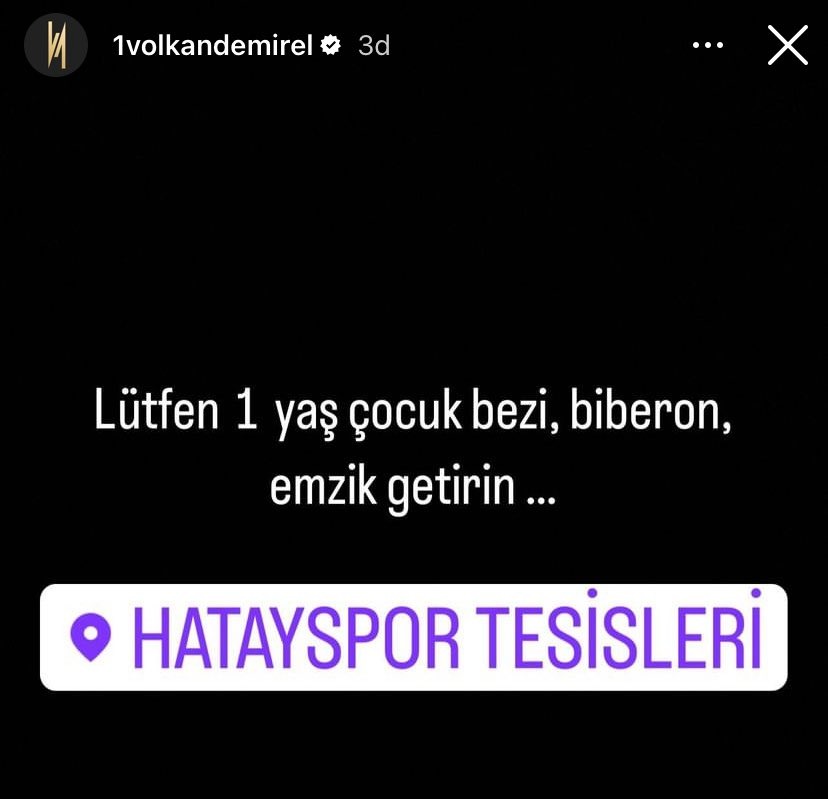828x799 pixels.
Task: Open the 1volkandemirel username link
Action: (213, 45)
